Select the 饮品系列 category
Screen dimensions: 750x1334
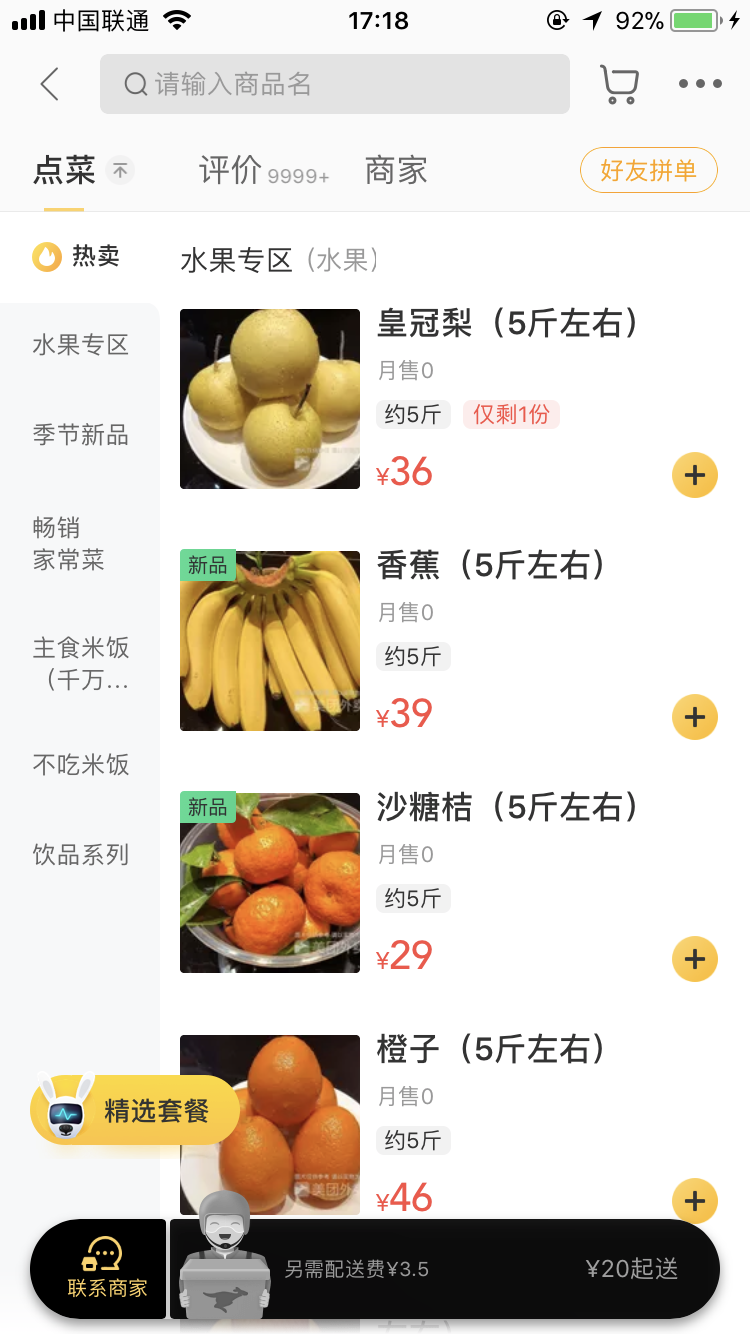tap(80, 855)
